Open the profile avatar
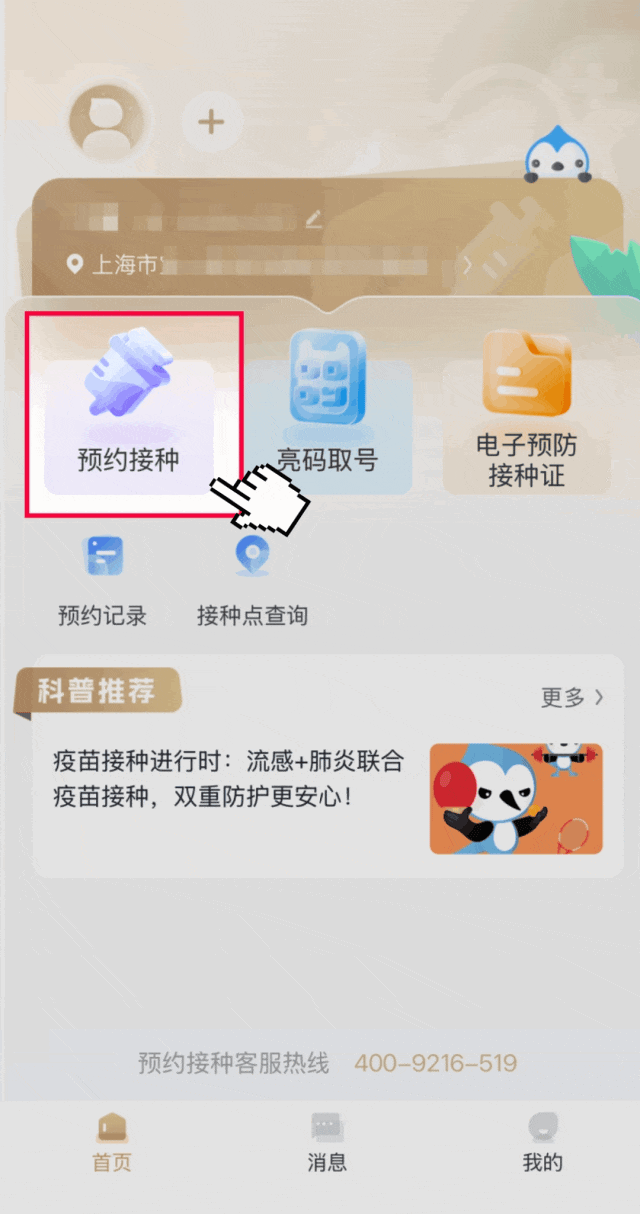This screenshot has width=640, height=1214. [105, 122]
